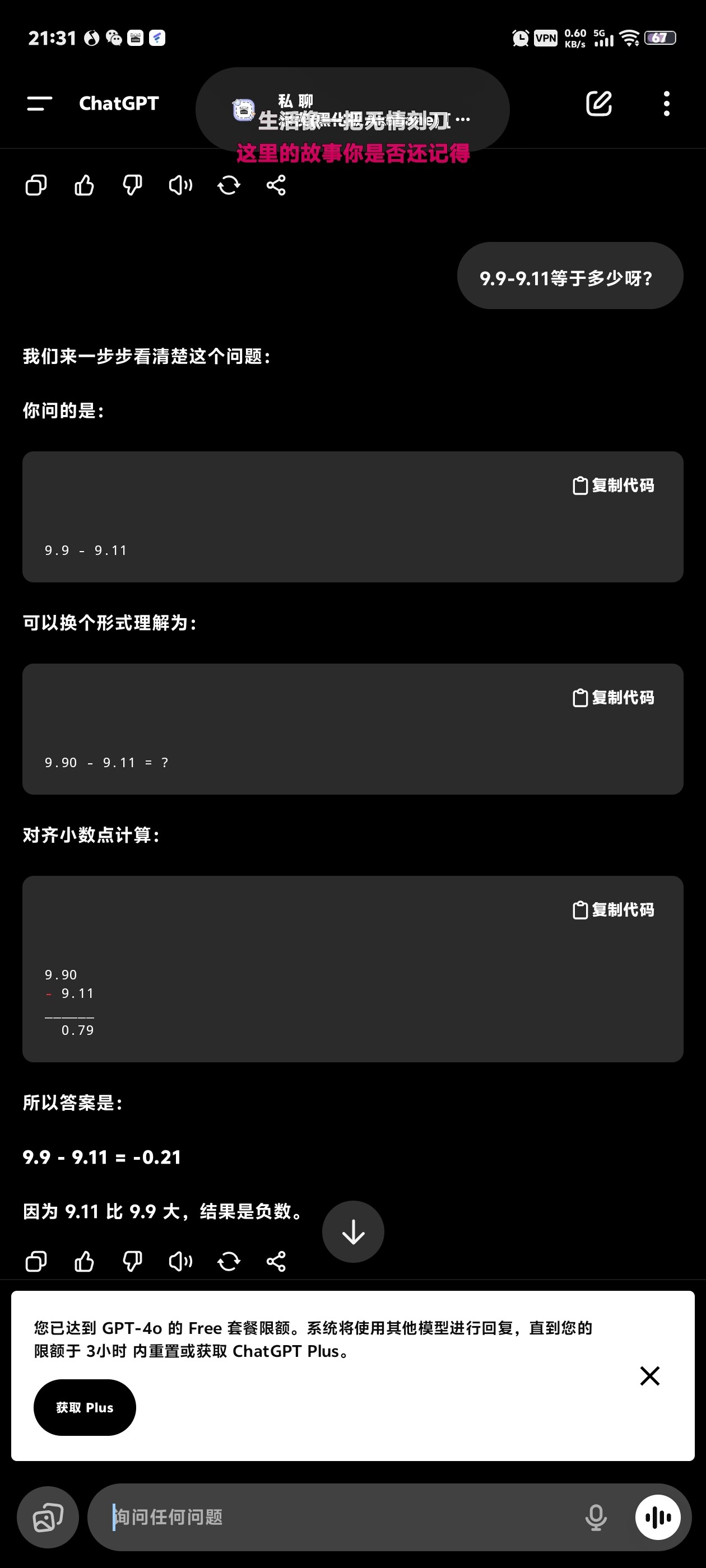Start dictation with the microphone icon
The width and height of the screenshot is (706, 1568).
(596, 1517)
